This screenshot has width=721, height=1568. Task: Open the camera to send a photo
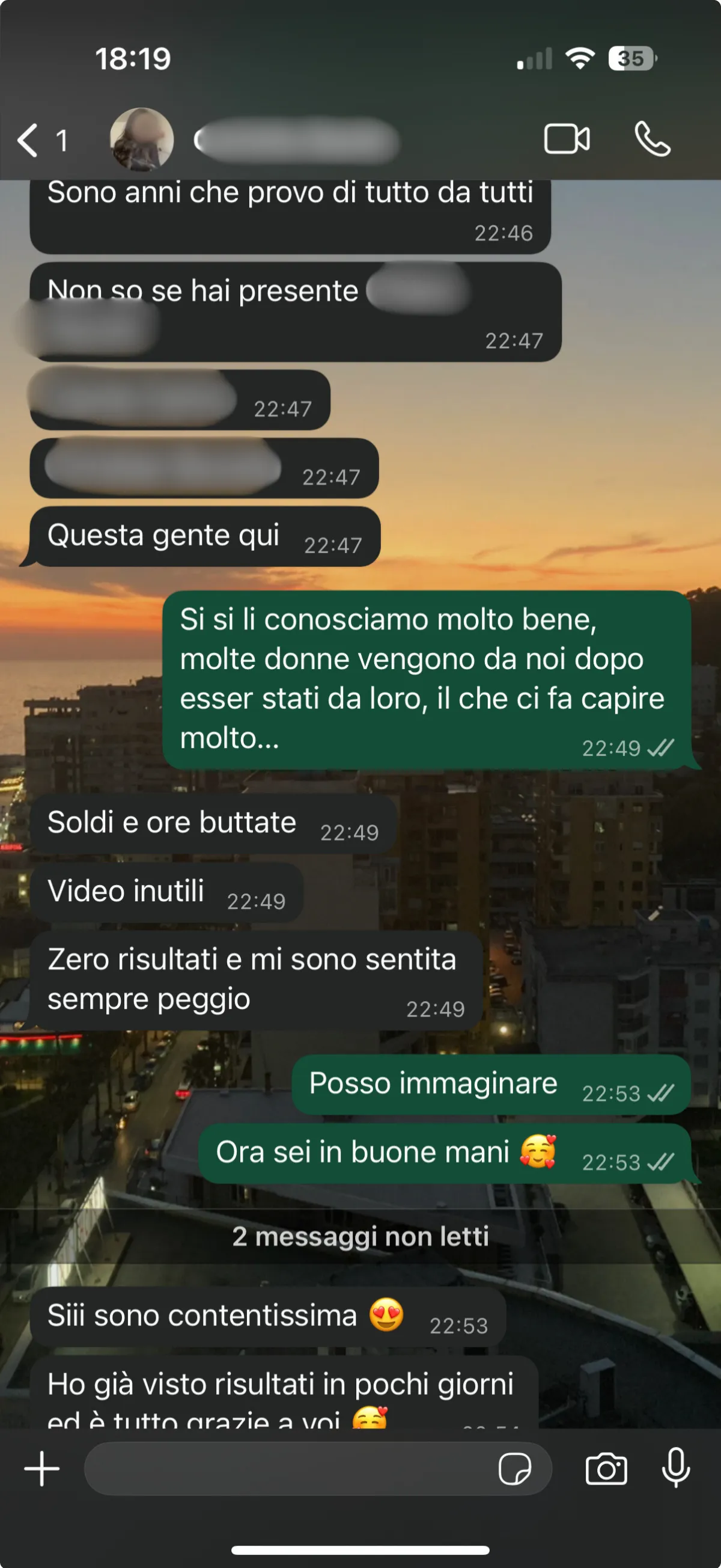(x=606, y=1469)
